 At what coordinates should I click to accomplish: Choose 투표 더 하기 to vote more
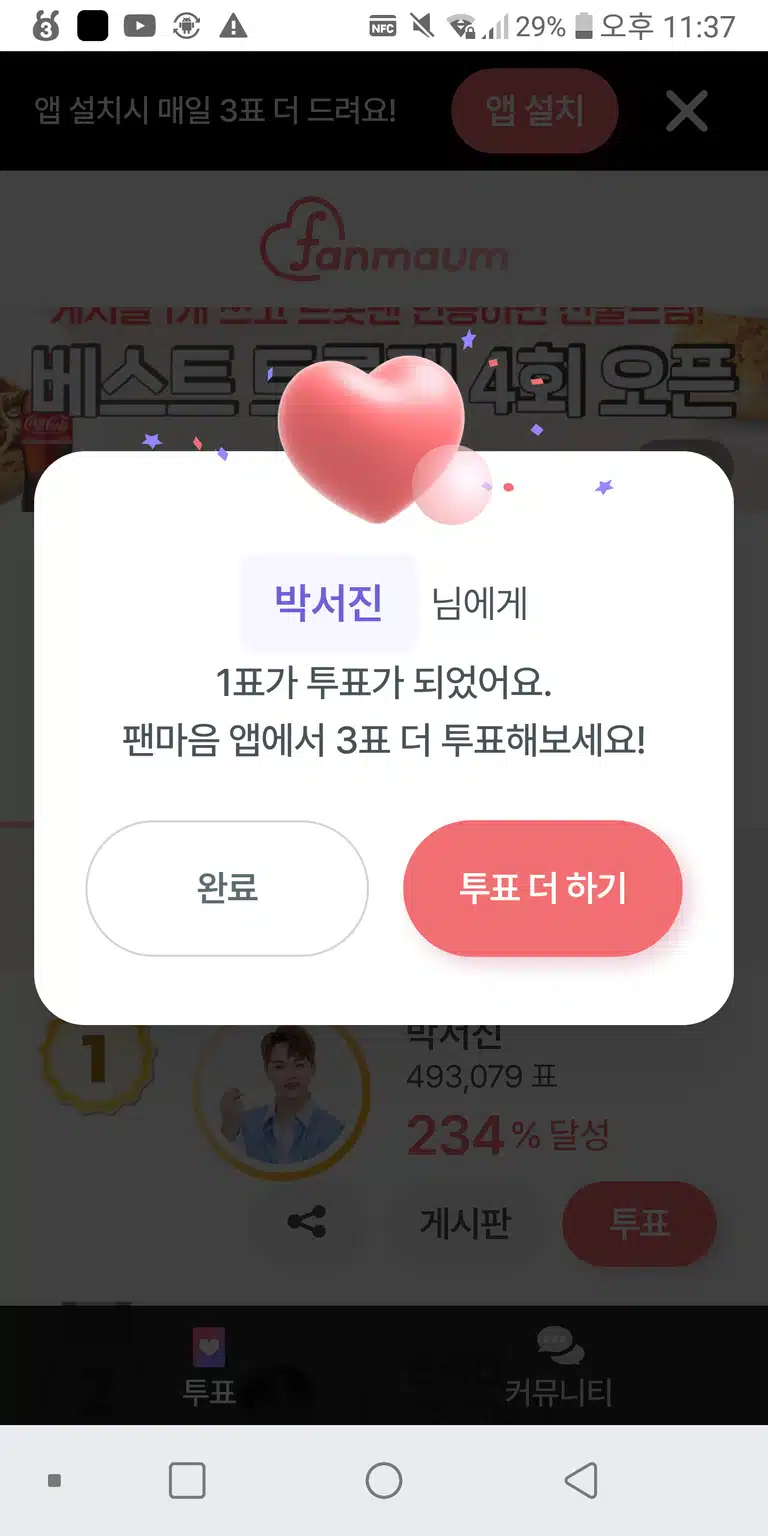click(x=543, y=888)
